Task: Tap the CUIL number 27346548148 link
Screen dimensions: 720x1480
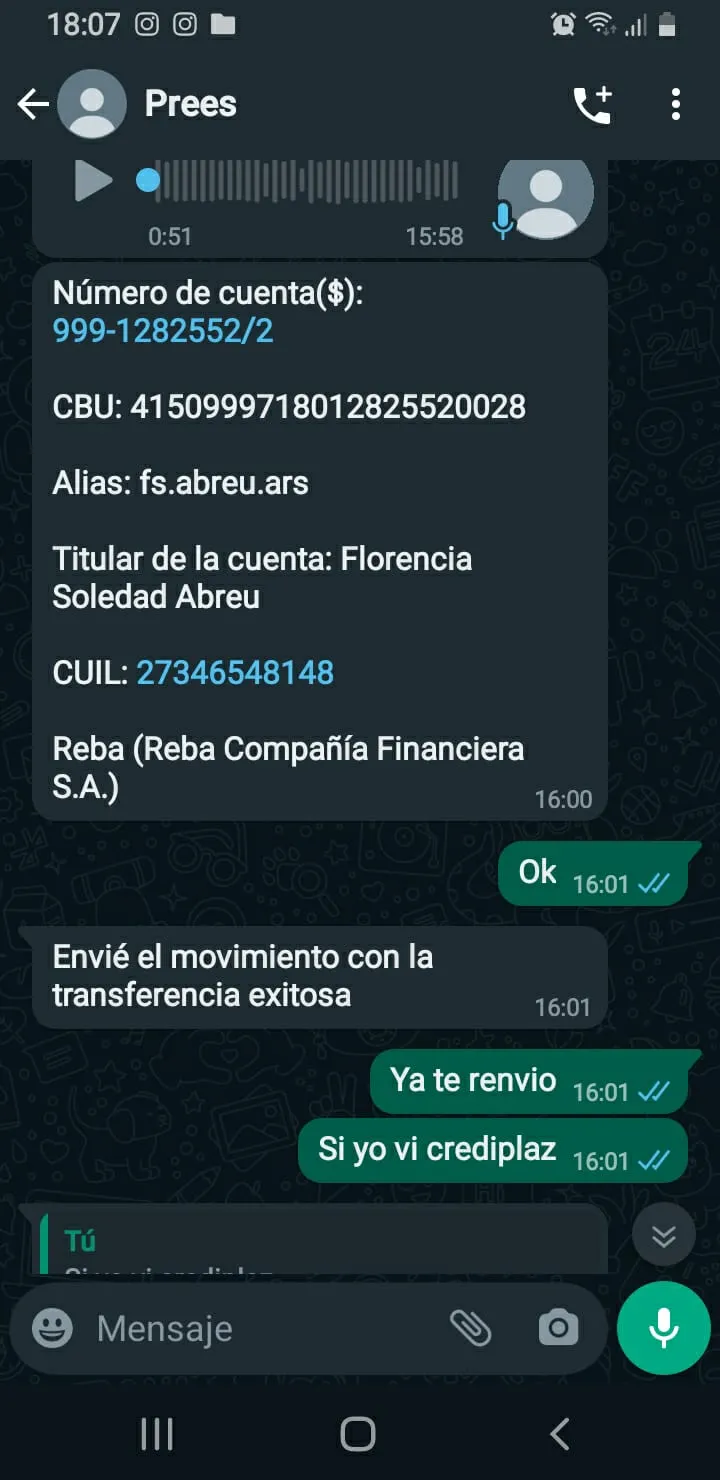Action: click(235, 672)
